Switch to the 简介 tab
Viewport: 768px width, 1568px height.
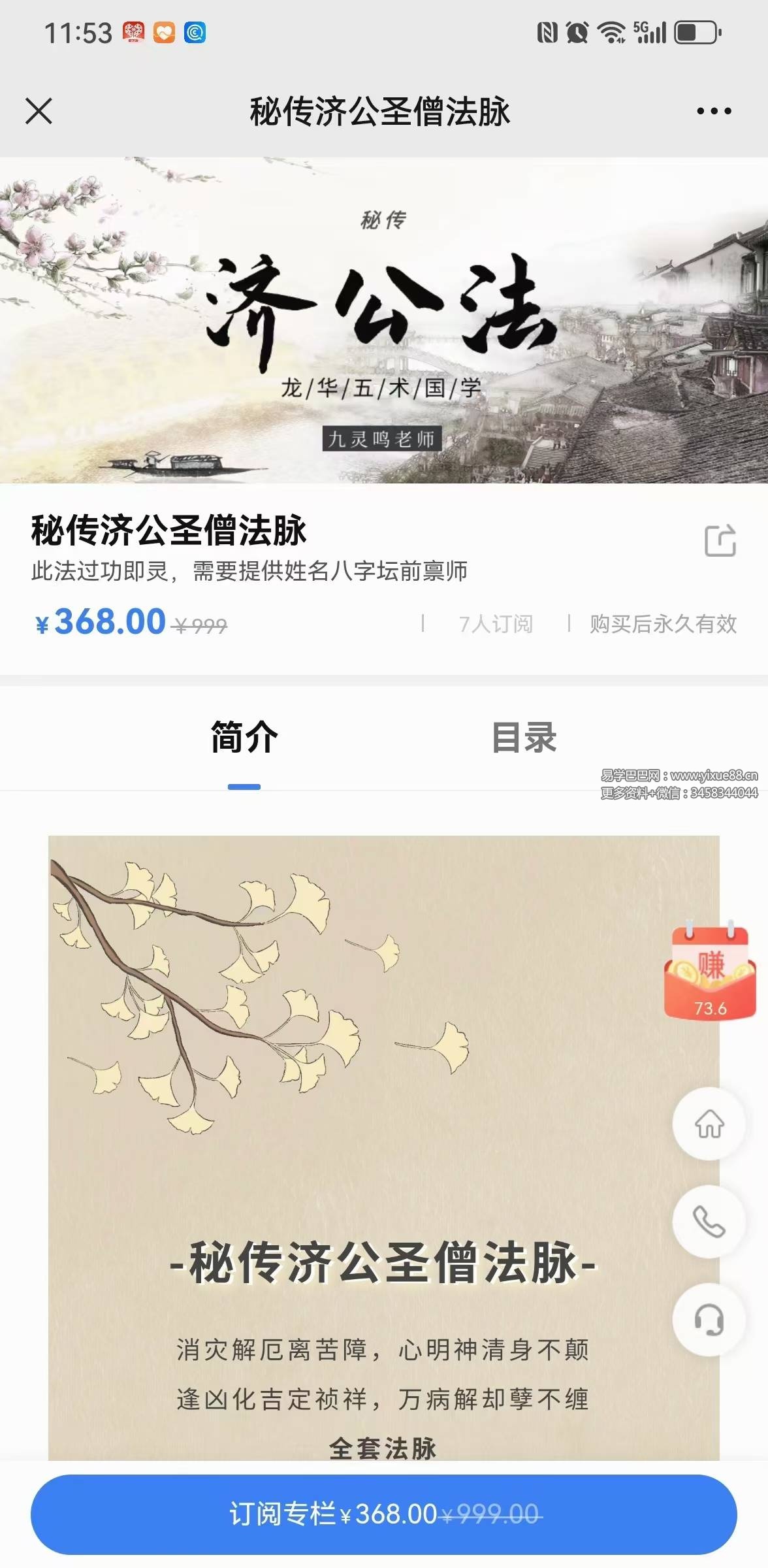pyautogui.click(x=242, y=738)
